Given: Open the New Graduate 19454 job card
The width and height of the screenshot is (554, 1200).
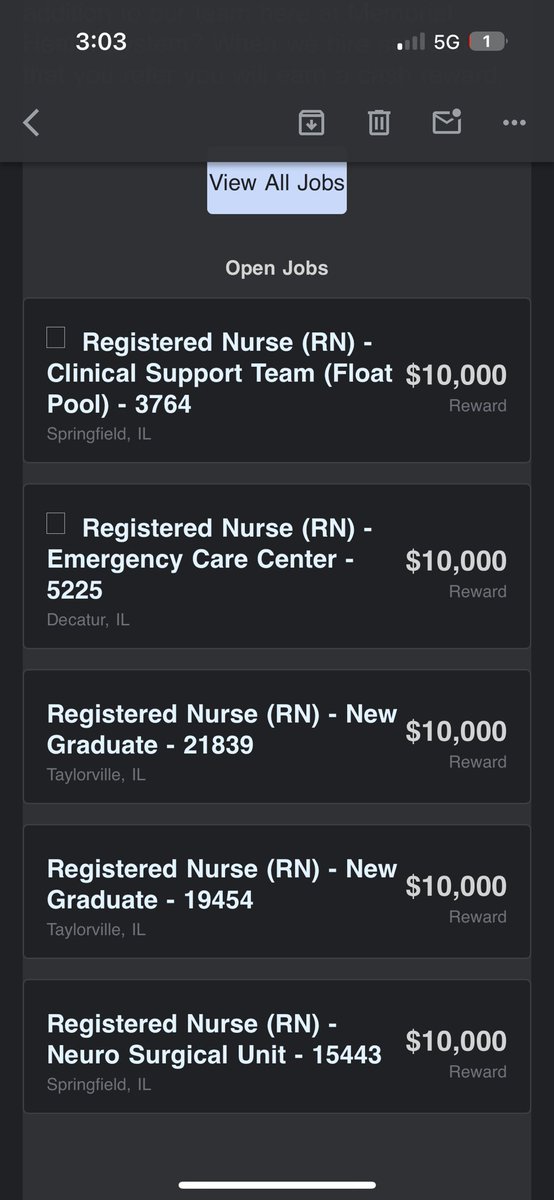Looking at the screenshot, I should click(277, 891).
